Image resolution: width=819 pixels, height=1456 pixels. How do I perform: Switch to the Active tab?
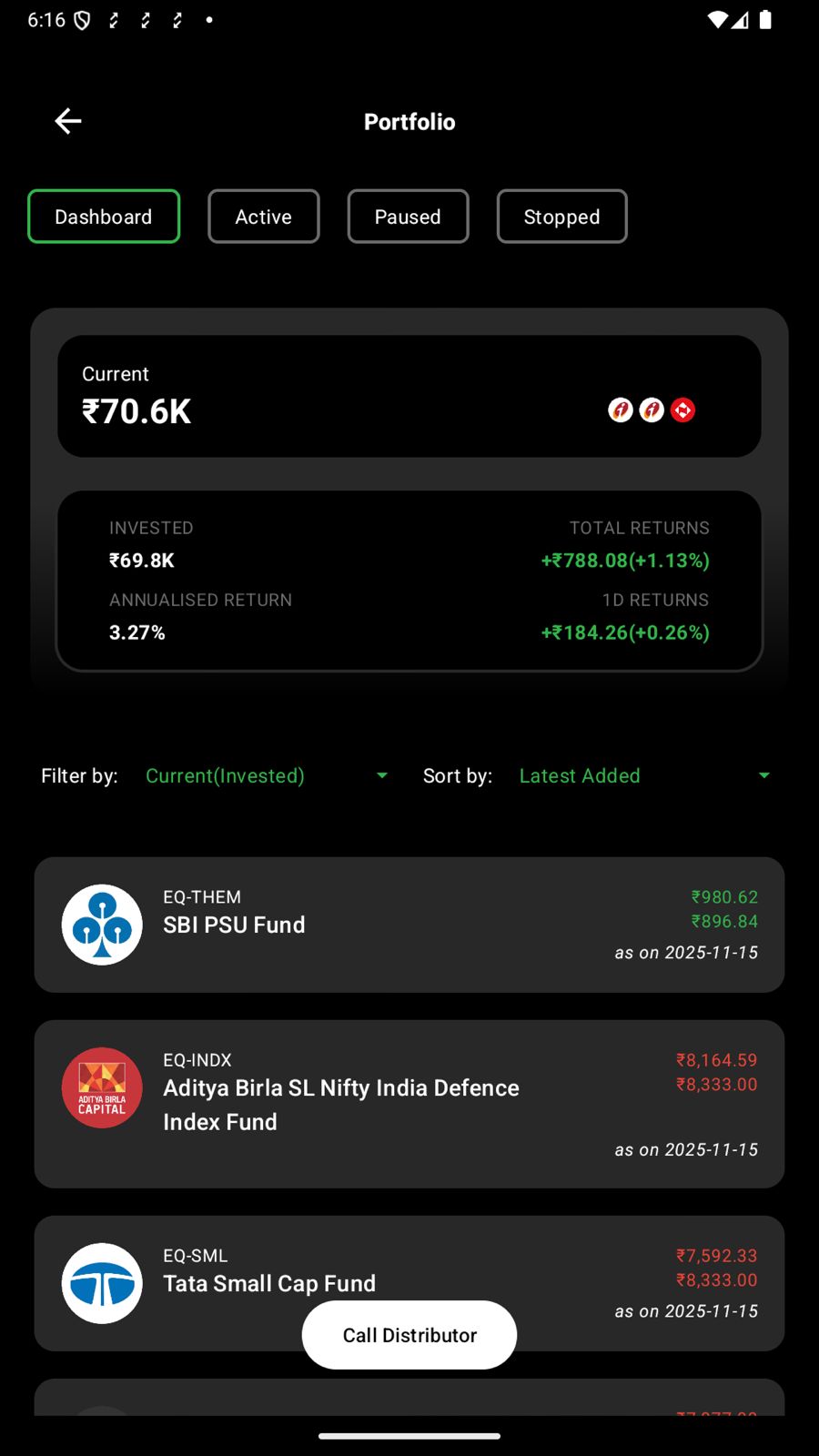(263, 217)
